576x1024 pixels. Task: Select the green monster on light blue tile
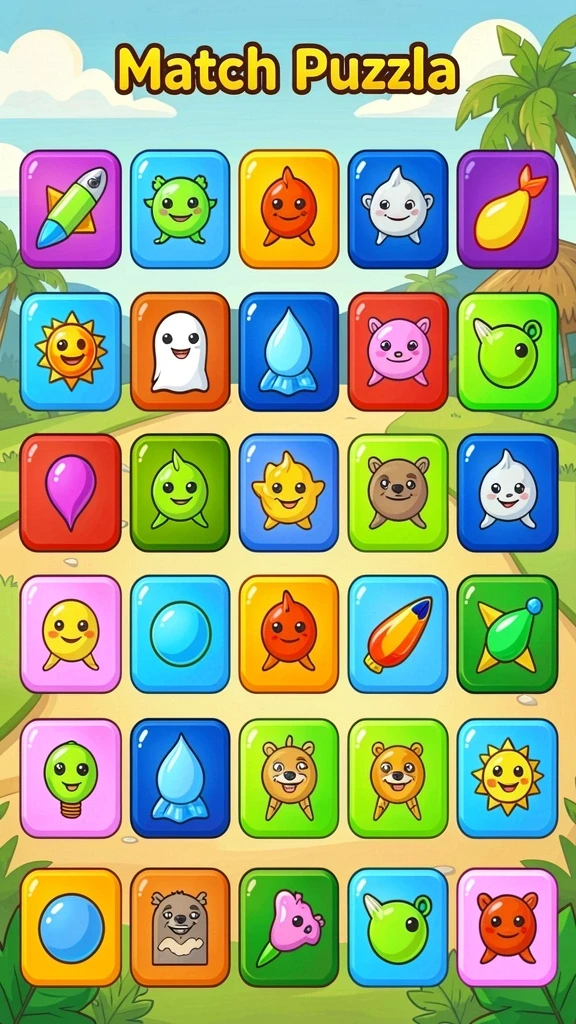point(180,209)
